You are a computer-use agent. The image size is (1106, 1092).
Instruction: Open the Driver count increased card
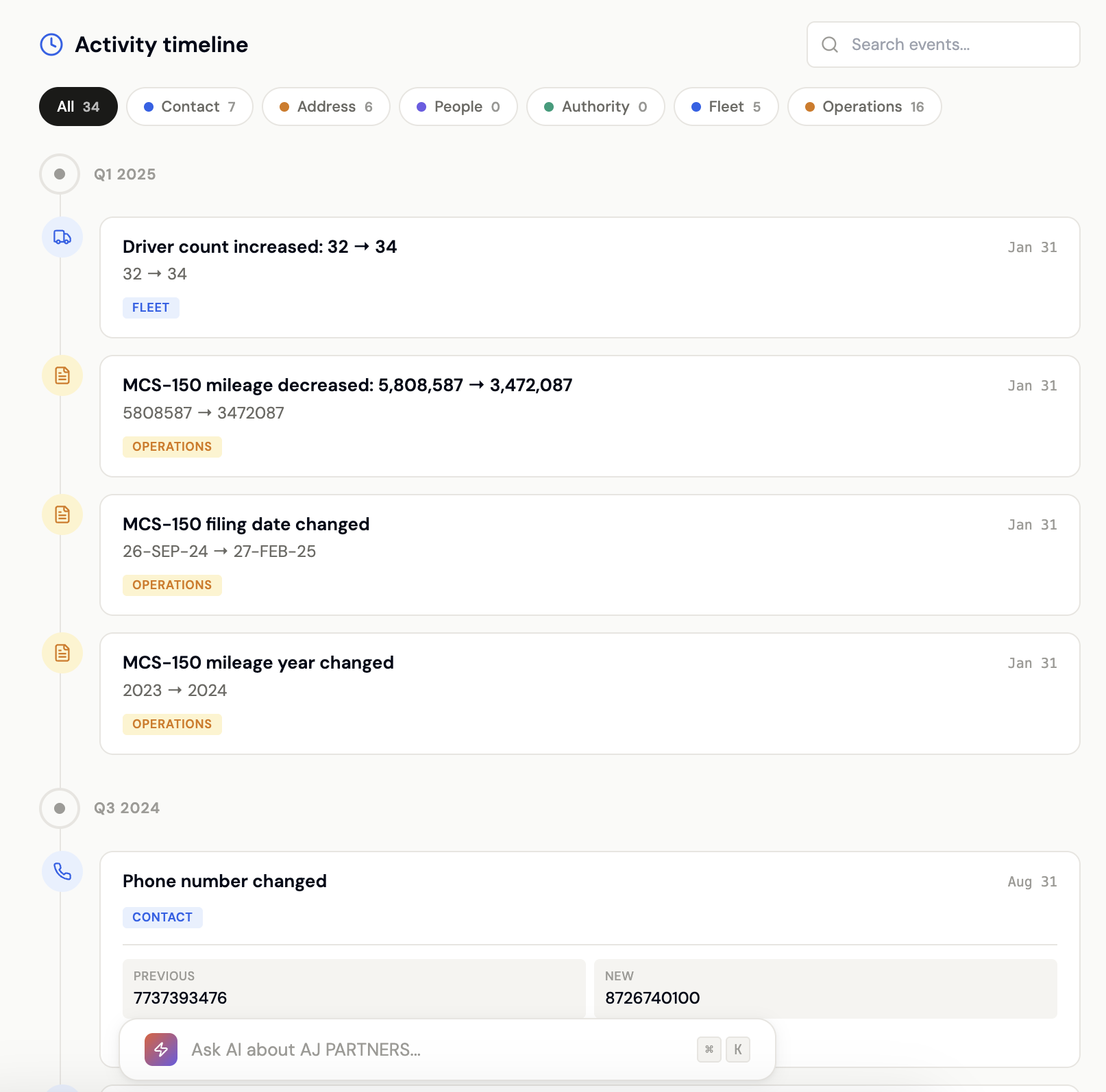(x=589, y=277)
